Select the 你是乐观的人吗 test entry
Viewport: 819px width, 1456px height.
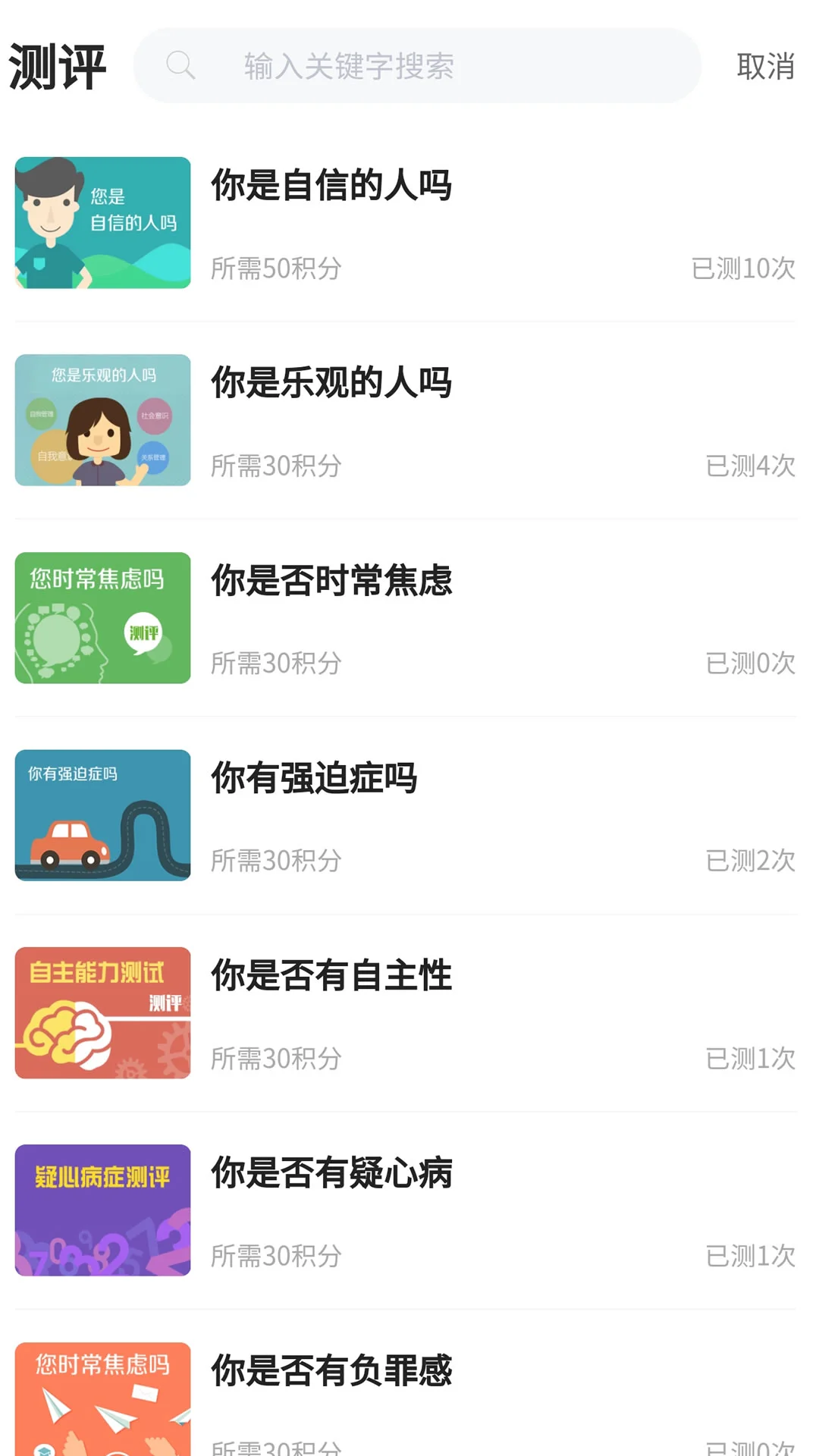pos(330,384)
